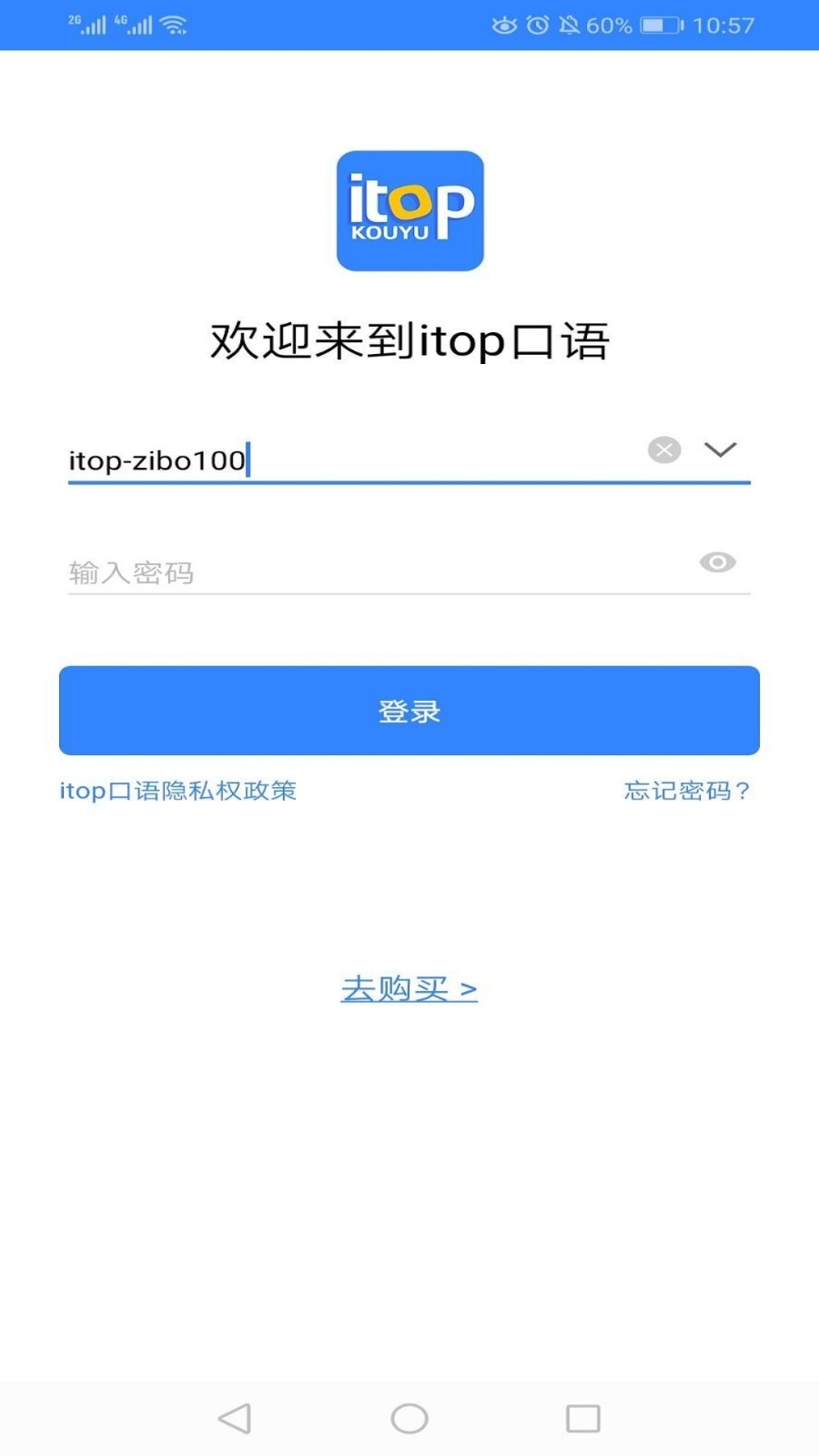The width and height of the screenshot is (819, 1456).
Task: Tap the 登录 login button
Action: (409, 711)
